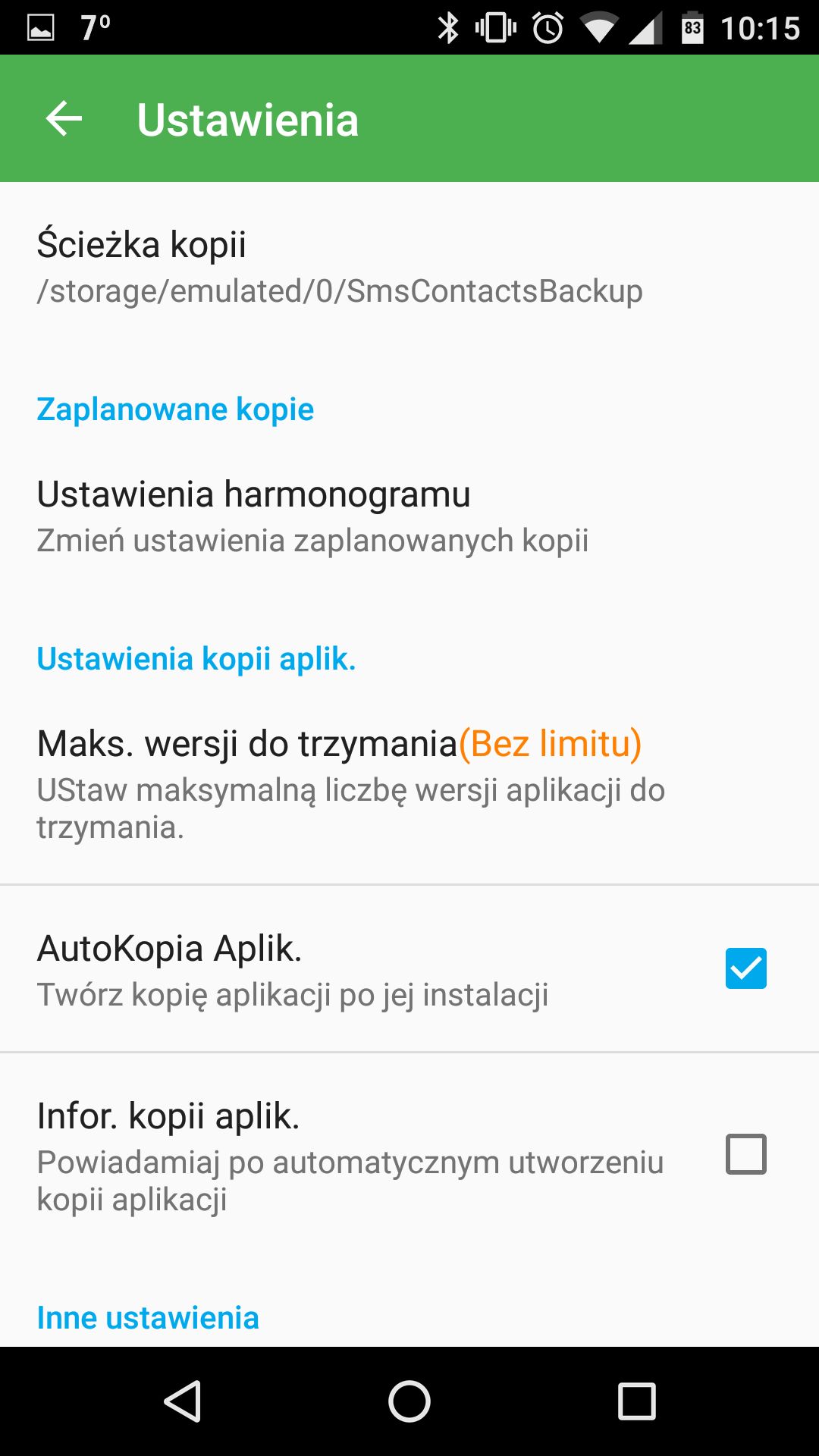Open the recent apps overview

point(637,1401)
